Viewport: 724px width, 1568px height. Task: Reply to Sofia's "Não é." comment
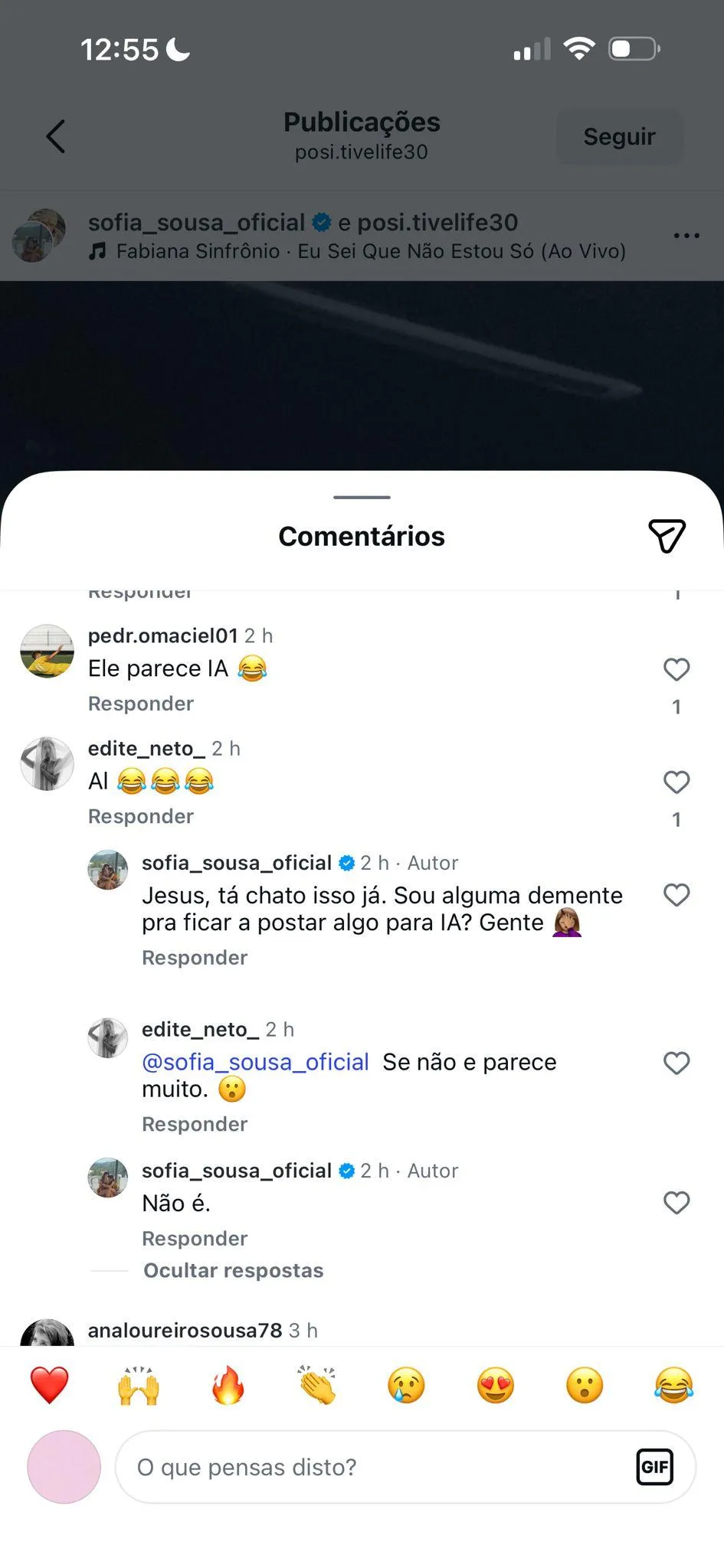195,1239
